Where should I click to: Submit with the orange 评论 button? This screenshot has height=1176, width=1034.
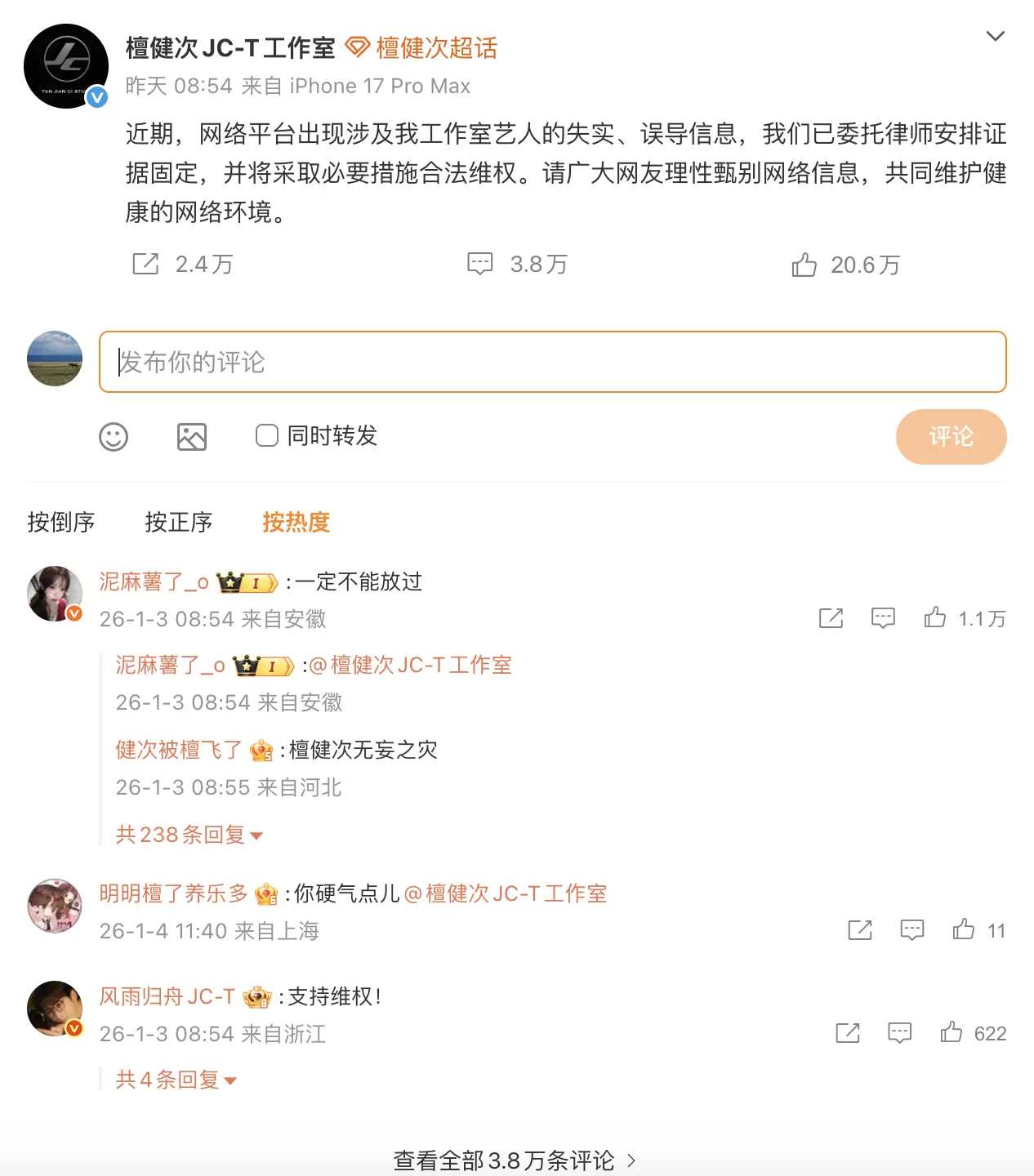951,437
